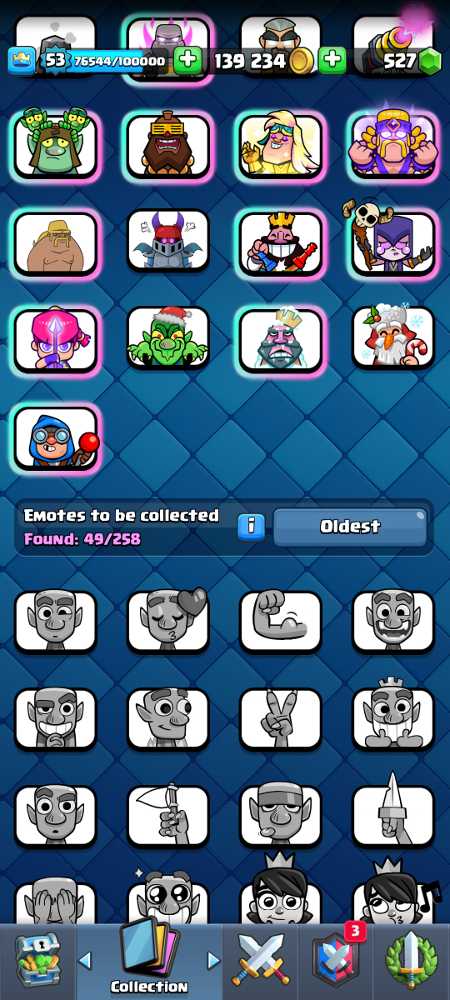
Task: Open the locked peace sign hand emote
Action: click(x=280, y=719)
